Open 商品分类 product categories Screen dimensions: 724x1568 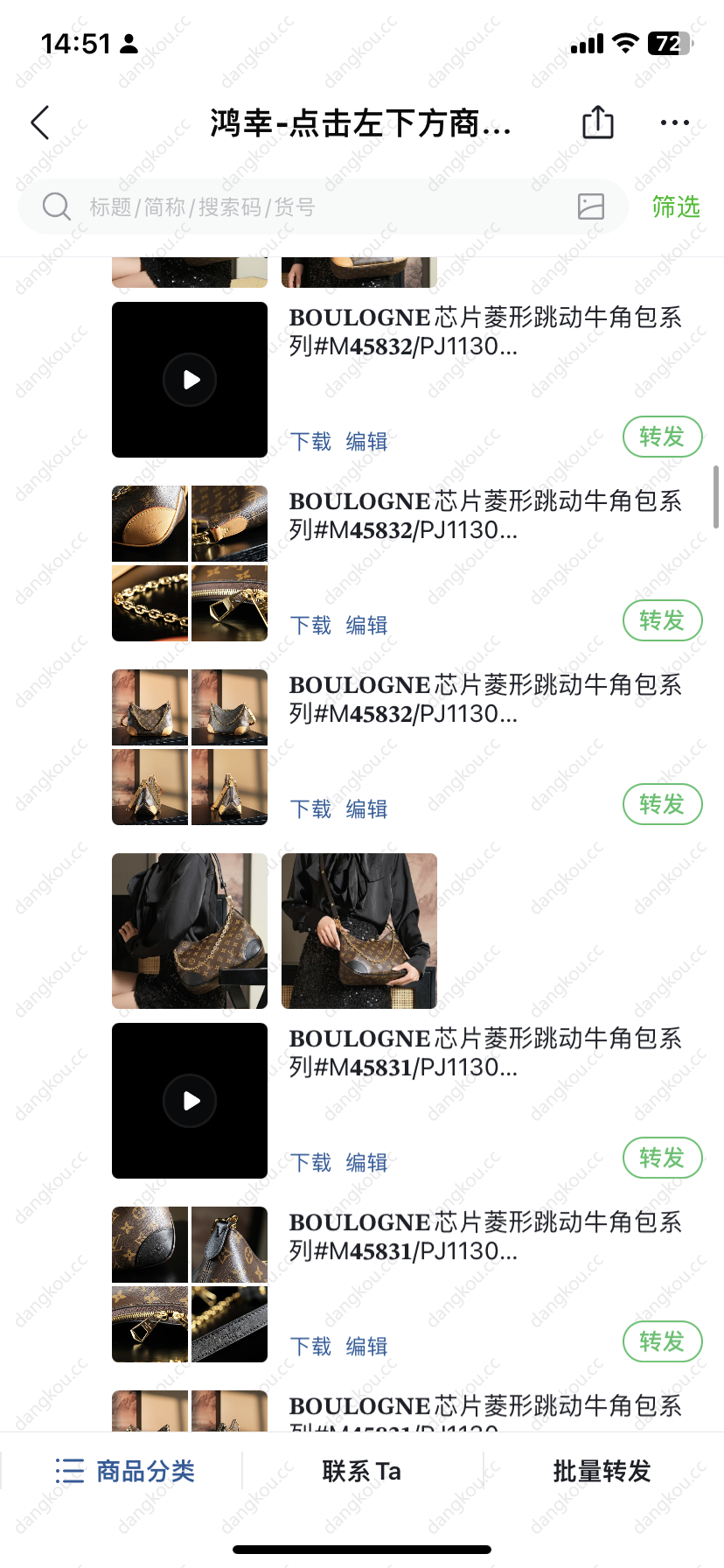click(125, 1471)
